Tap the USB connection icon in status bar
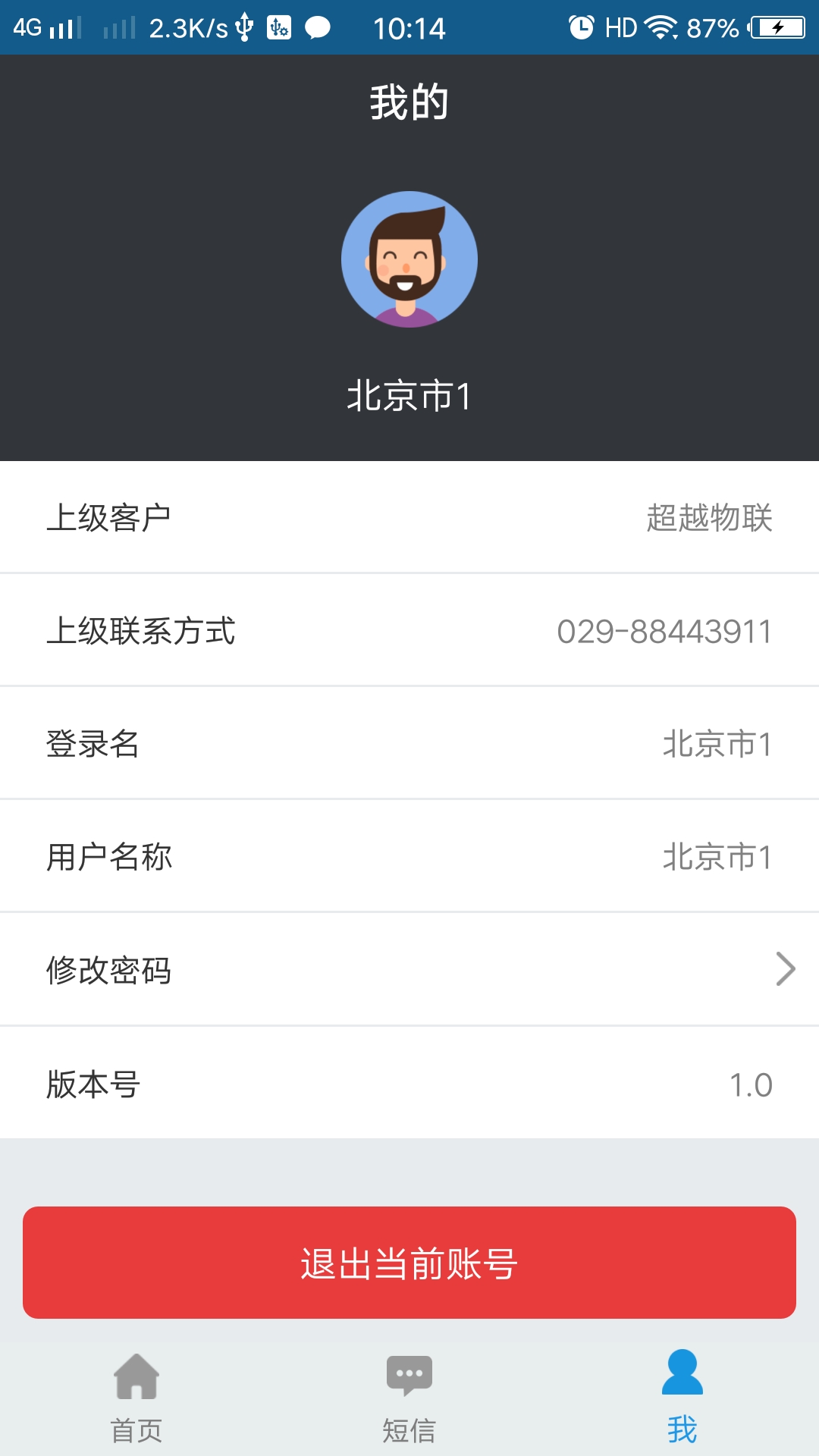819x1456 pixels. (x=244, y=27)
